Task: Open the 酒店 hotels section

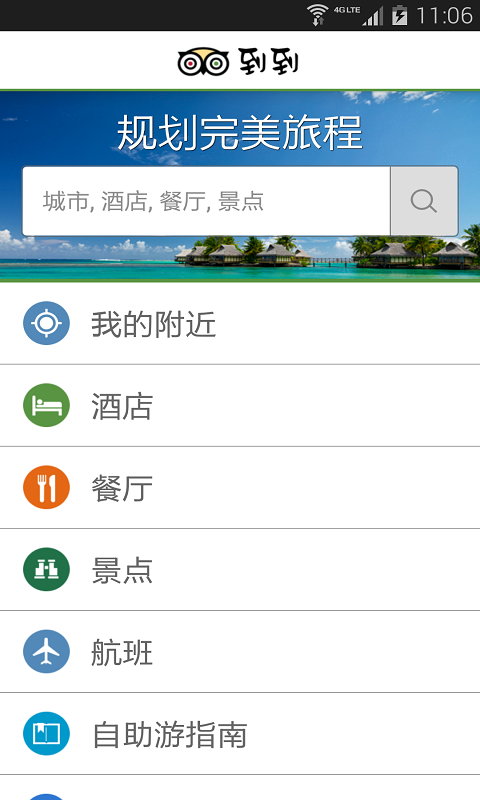Action: click(240, 406)
